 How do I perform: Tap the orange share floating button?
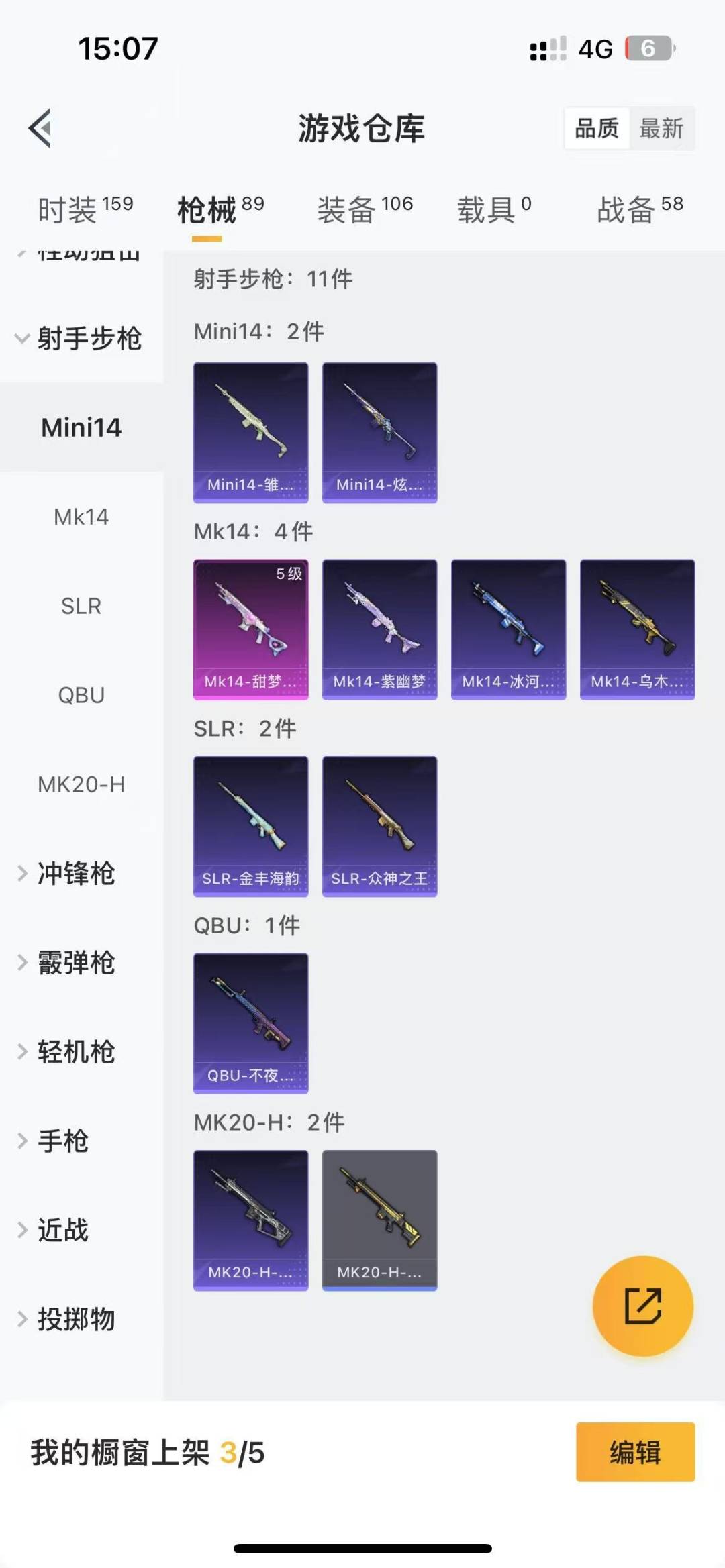643,1306
